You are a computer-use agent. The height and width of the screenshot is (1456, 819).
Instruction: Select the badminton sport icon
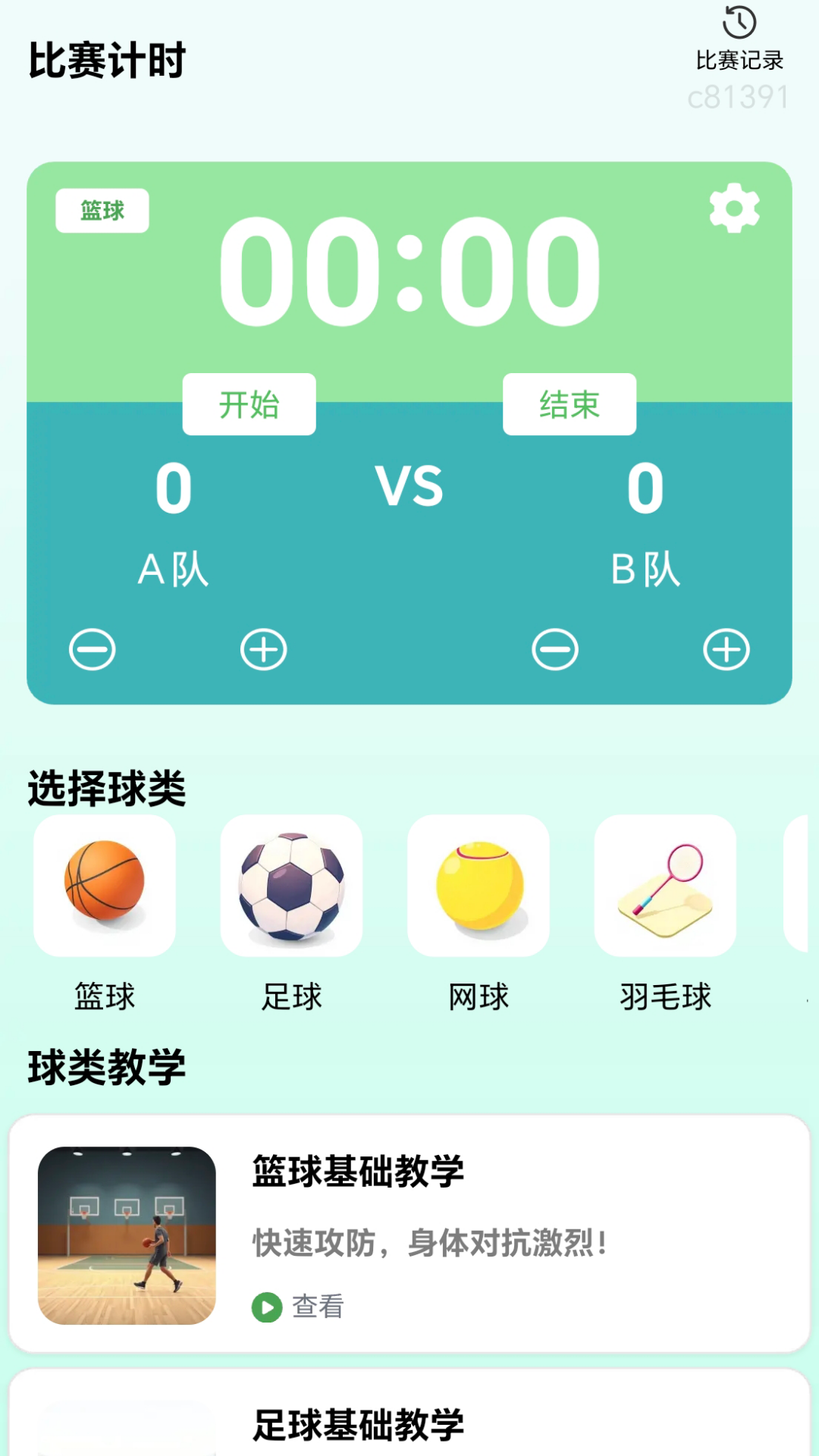coord(665,886)
